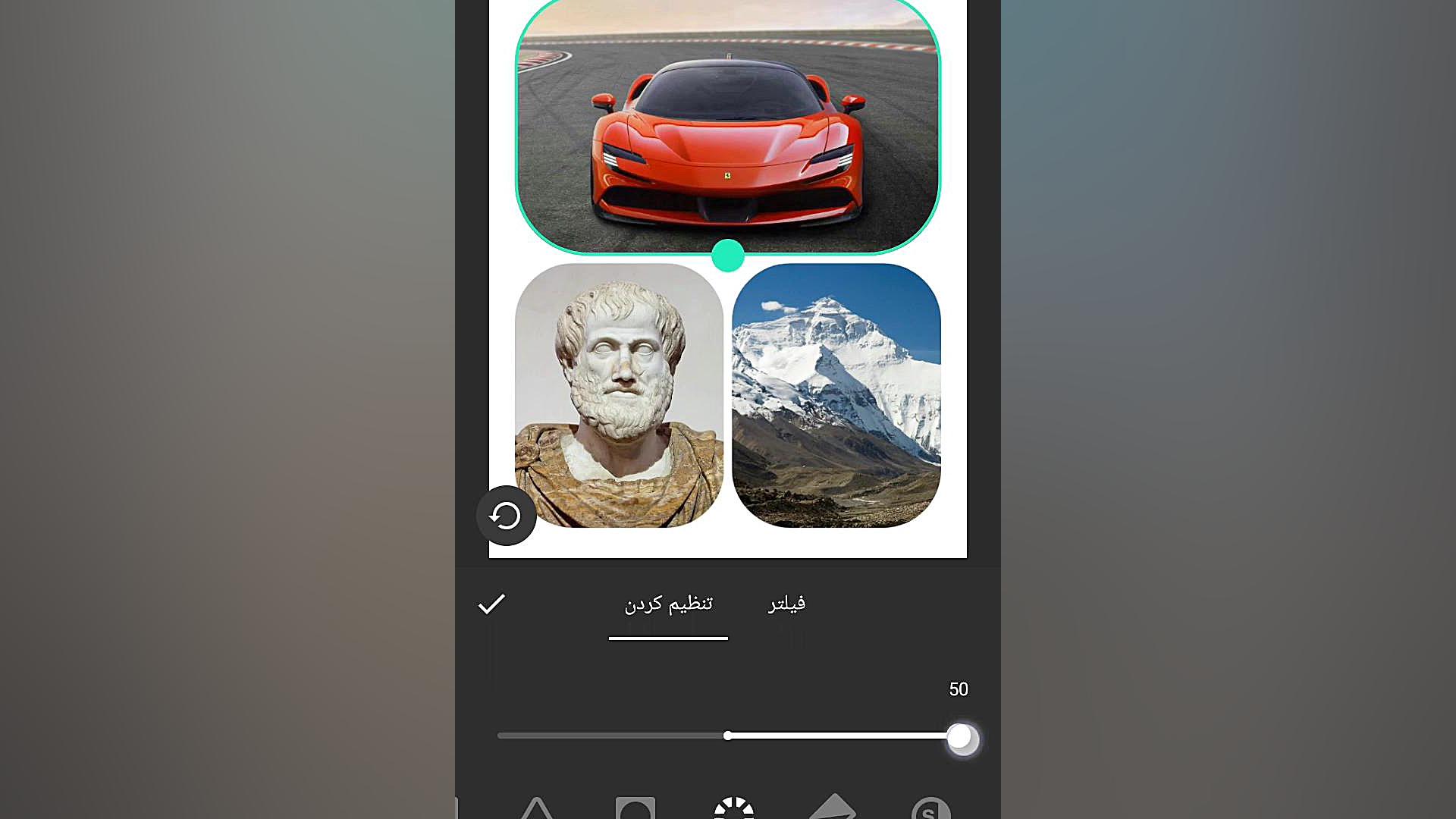Choose the vignette square-circle adjustment tool
The image size is (1456, 819).
point(635,808)
